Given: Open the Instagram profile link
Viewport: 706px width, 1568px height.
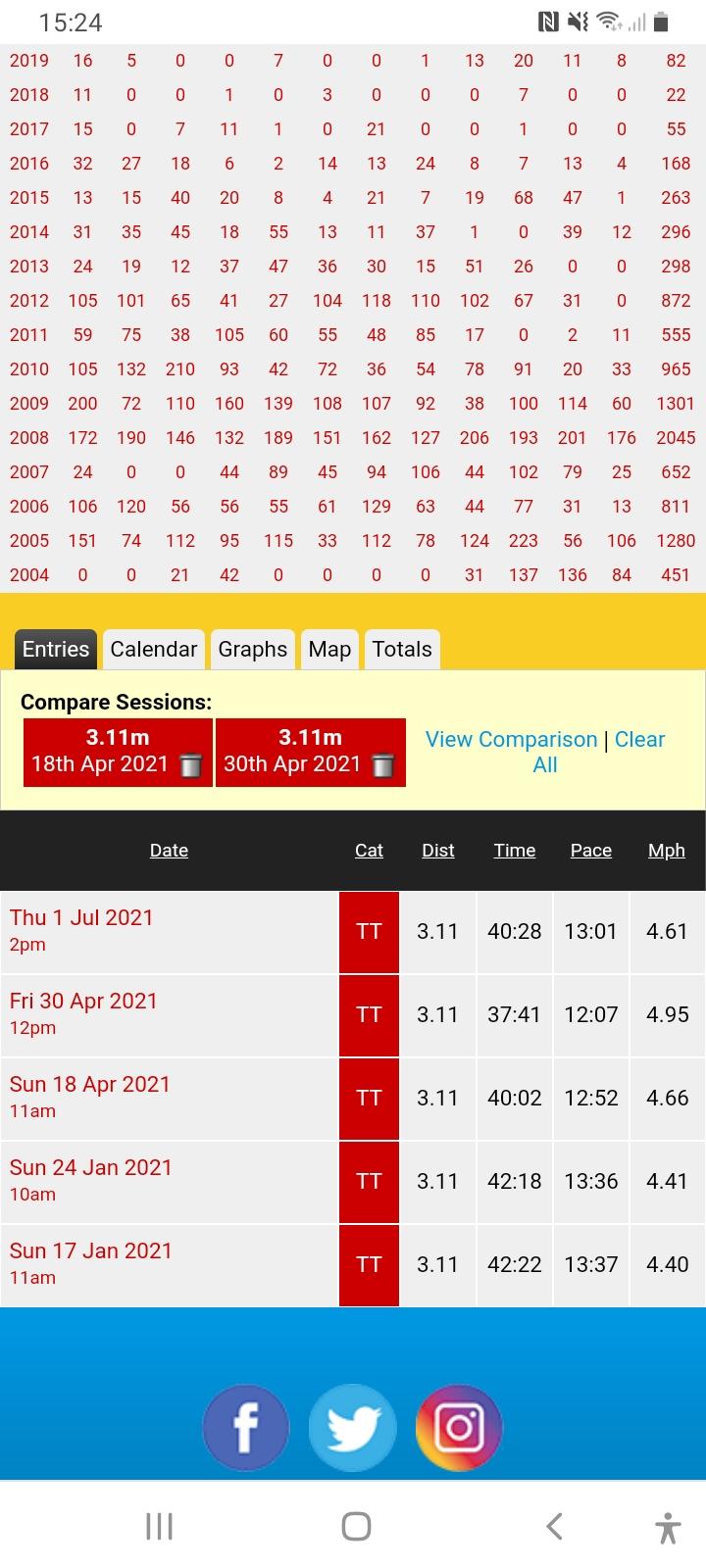Looking at the screenshot, I should pos(459,1428).
